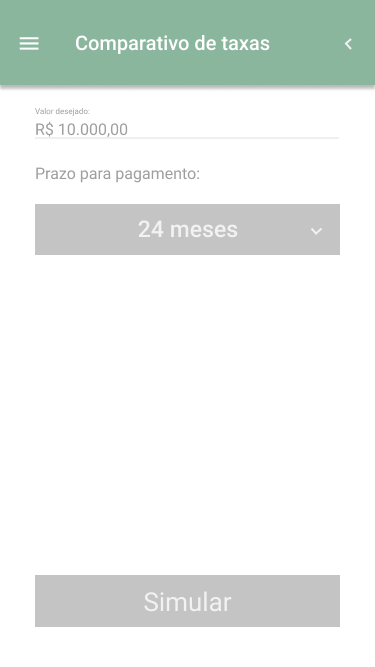
Task: Expand the 24 meses payment term dropdown
Action: (x=187, y=229)
